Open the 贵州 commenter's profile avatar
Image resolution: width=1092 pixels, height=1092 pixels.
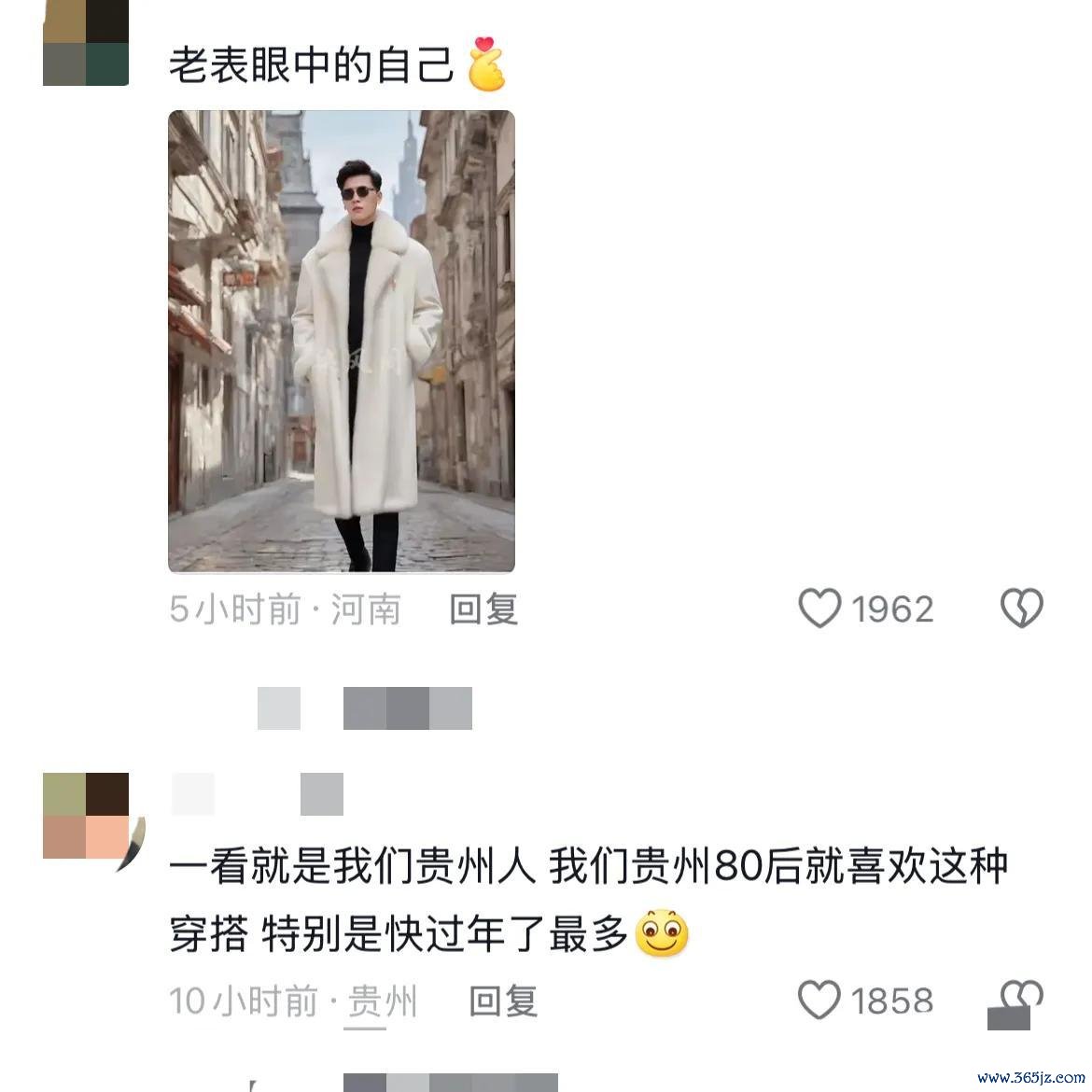[x=86, y=815]
